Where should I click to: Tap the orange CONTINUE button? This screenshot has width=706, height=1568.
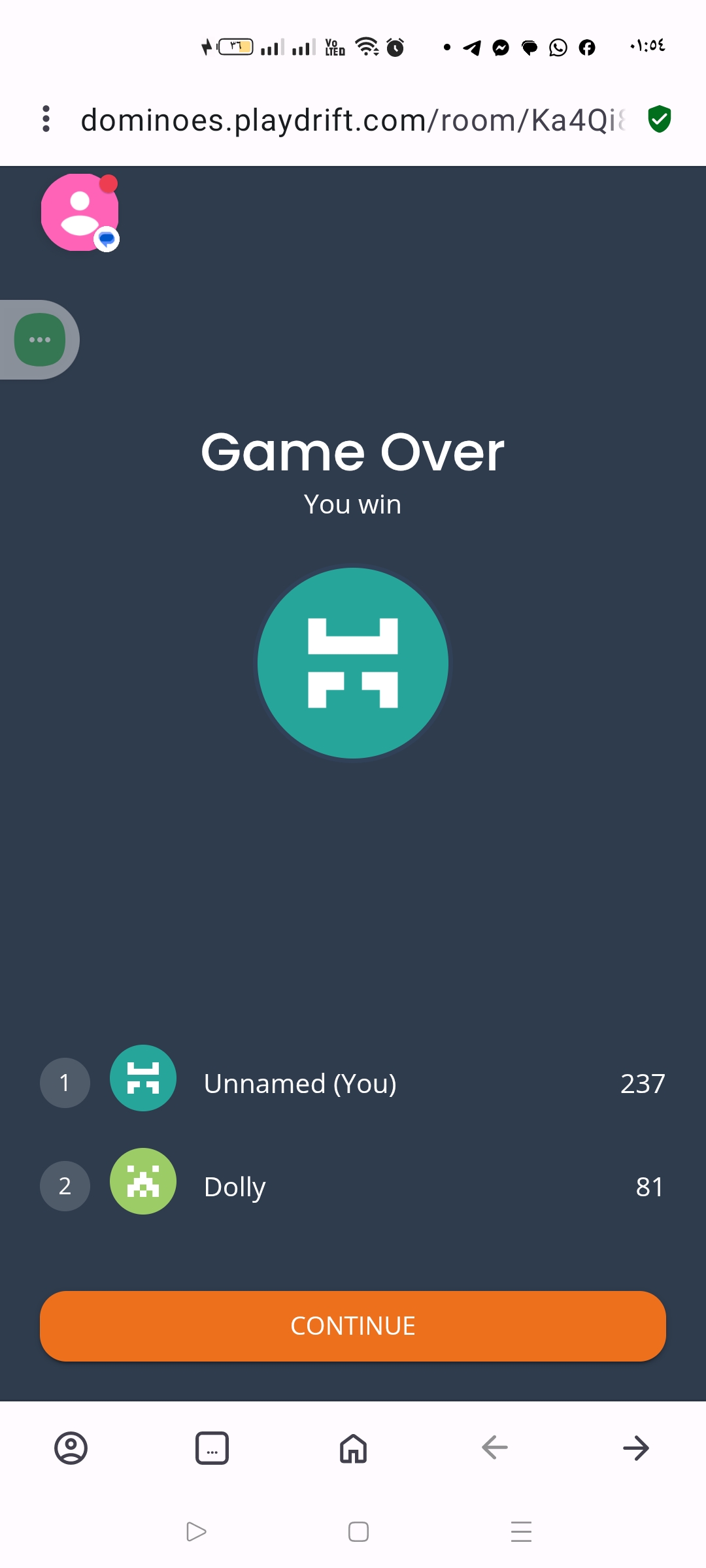353,1326
